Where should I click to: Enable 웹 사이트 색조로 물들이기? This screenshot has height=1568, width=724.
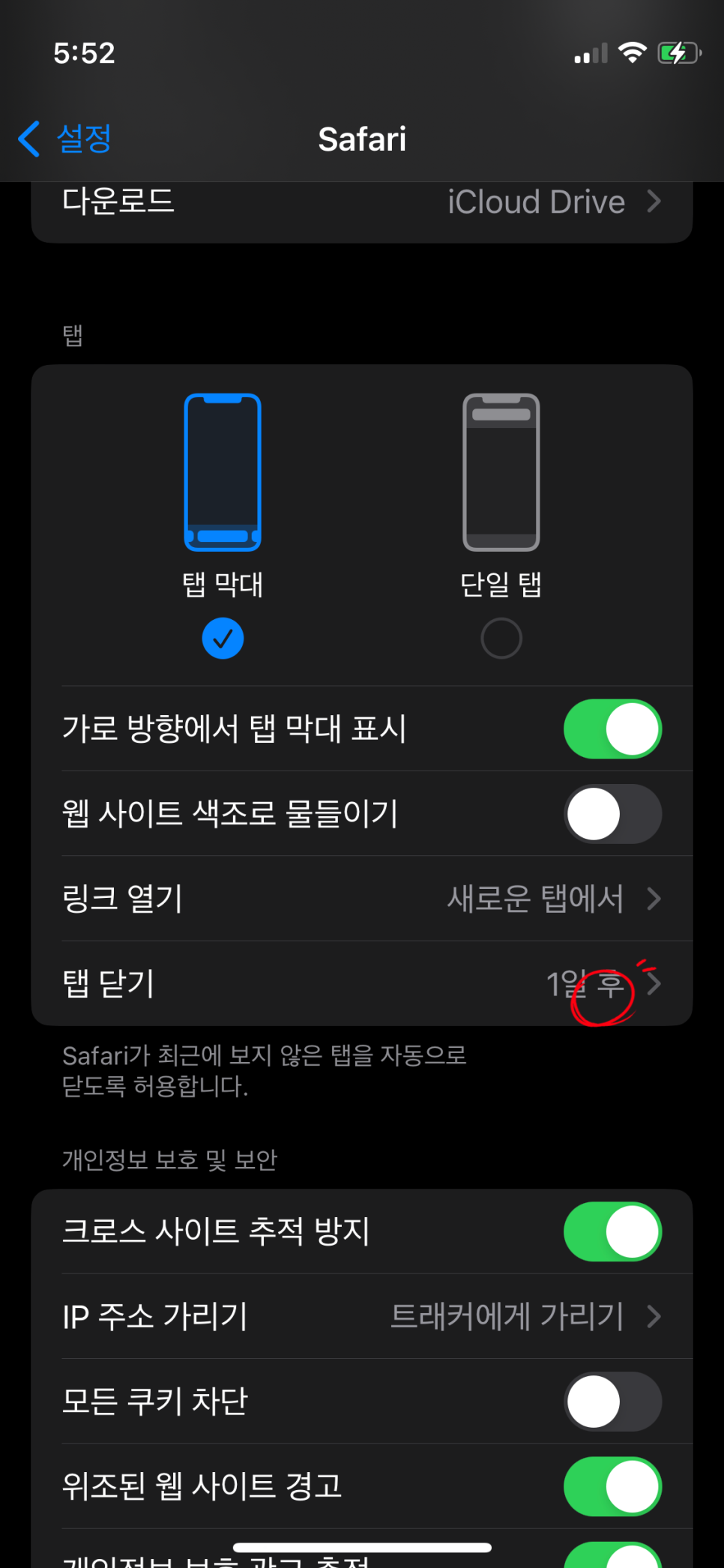(612, 814)
